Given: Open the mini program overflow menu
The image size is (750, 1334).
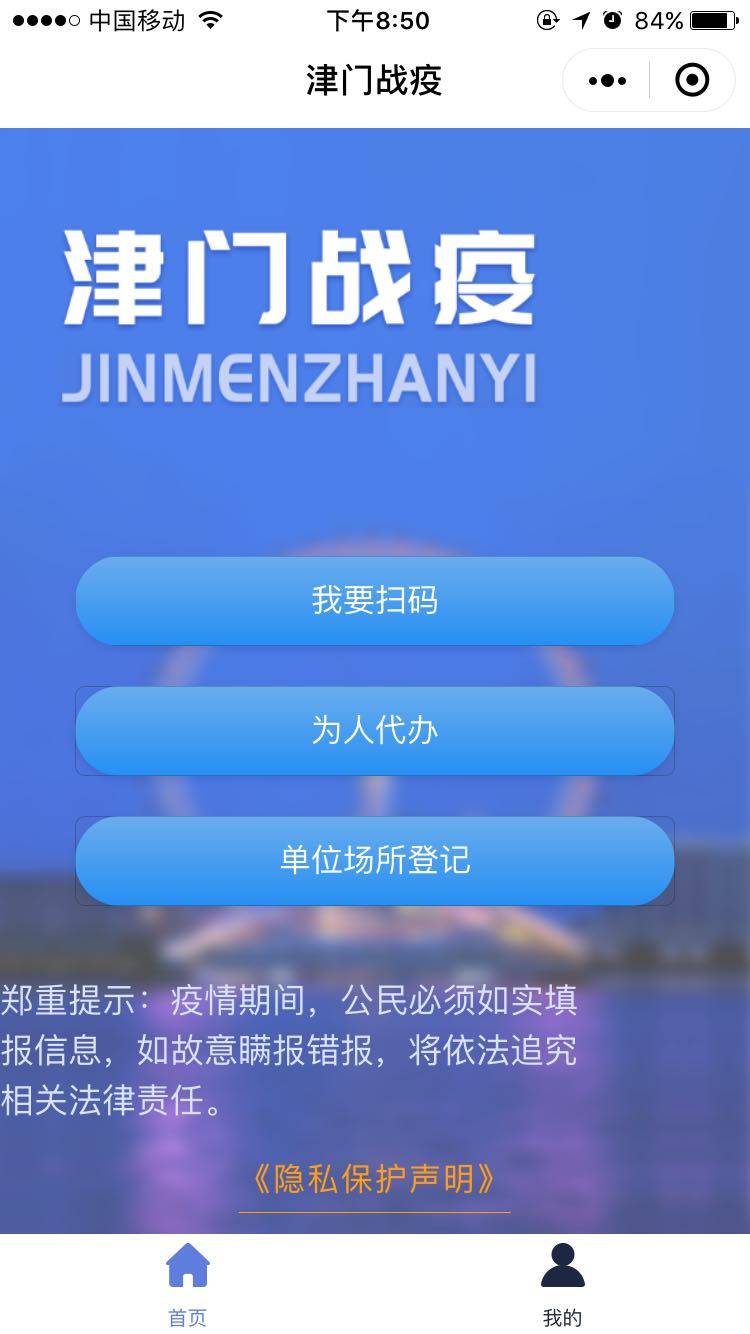Looking at the screenshot, I should point(607,80).
